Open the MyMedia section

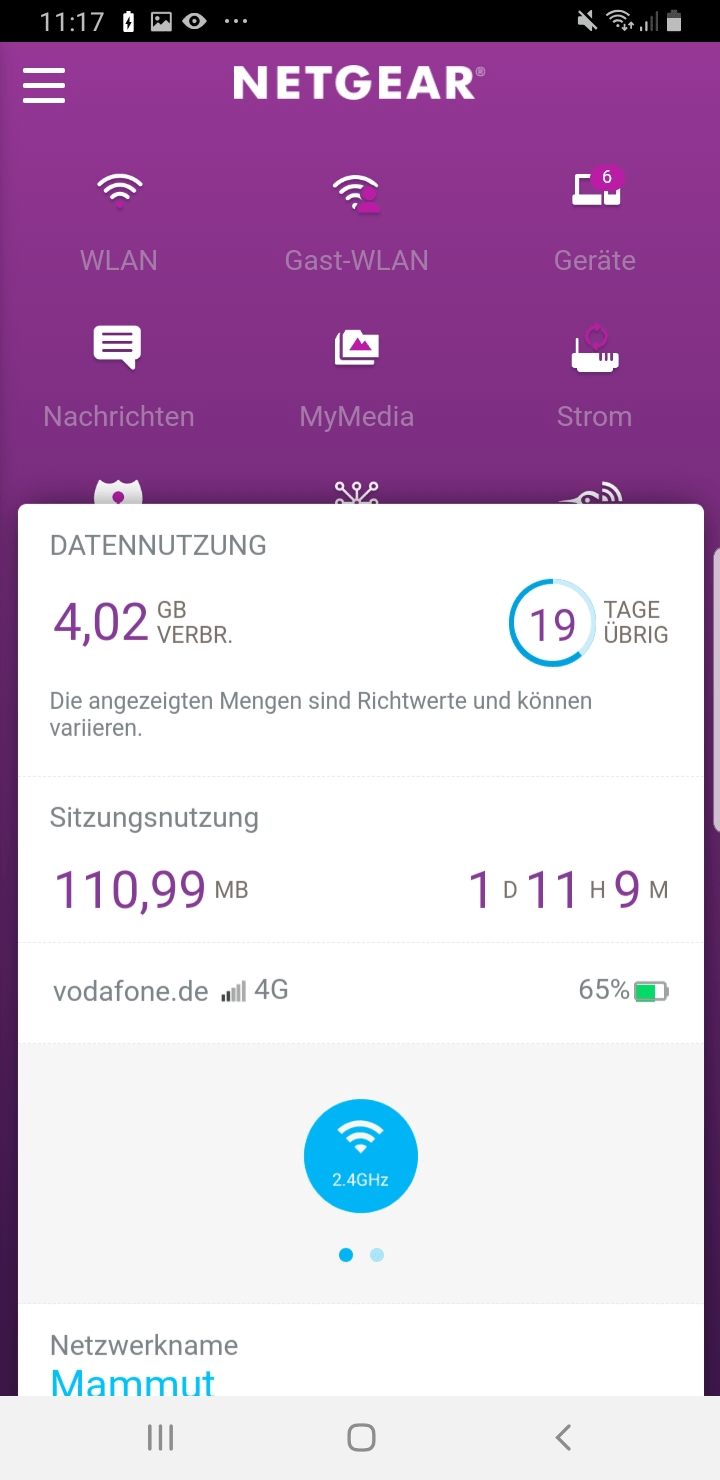point(357,373)
